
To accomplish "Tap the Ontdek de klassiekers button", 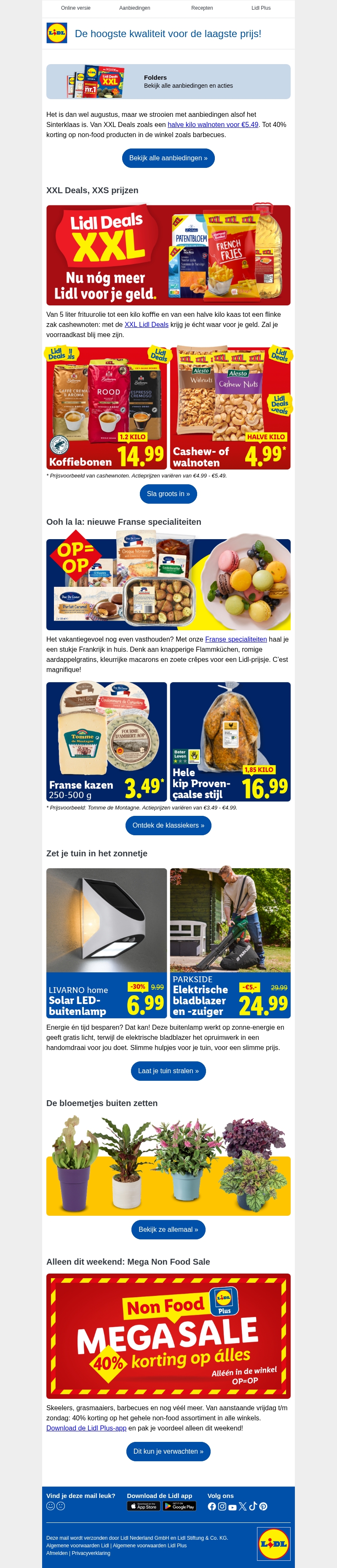I will pyautogui.click(x=168, y=826).
